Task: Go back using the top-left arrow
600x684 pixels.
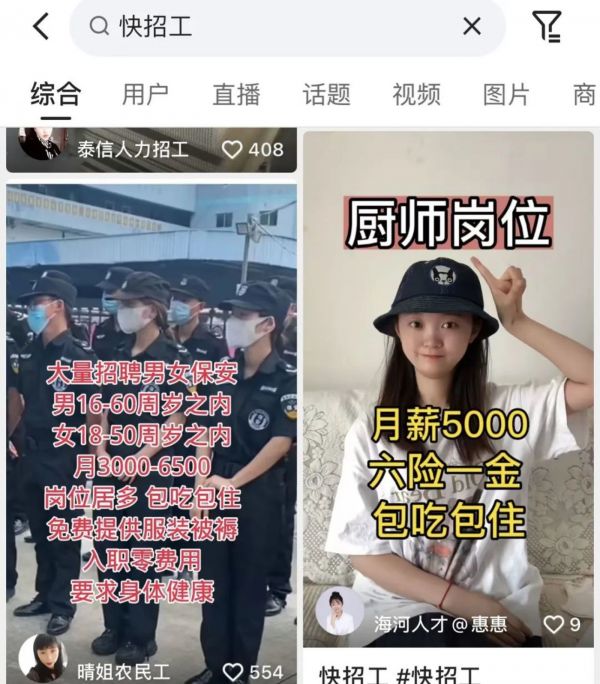Action: (40, 27)
